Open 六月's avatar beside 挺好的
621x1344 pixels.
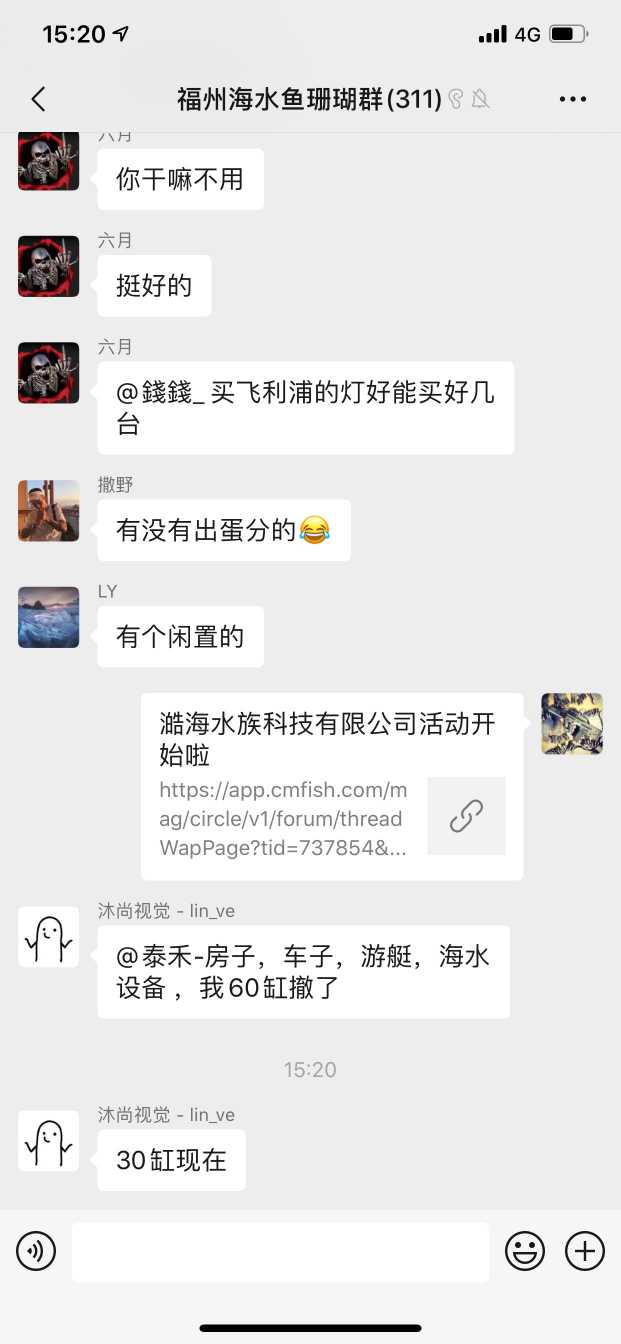click(x=49, y=267)
